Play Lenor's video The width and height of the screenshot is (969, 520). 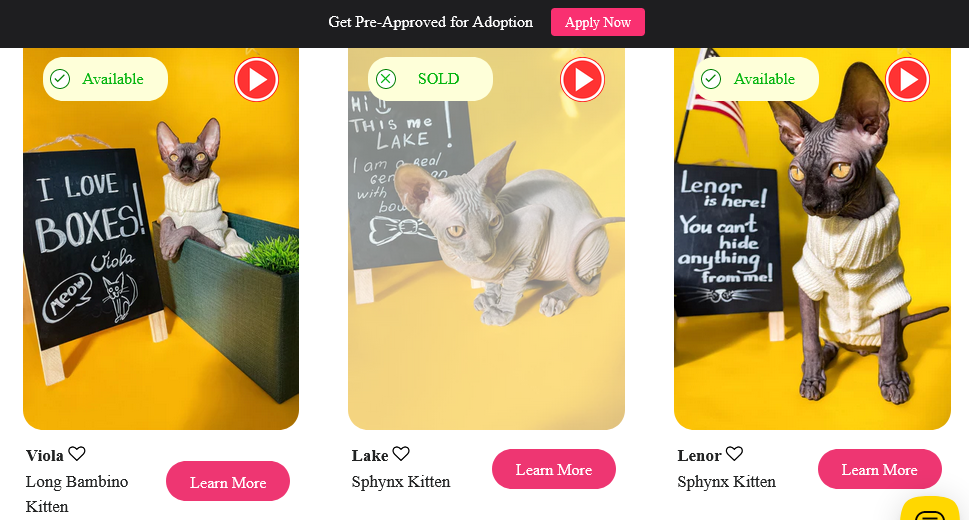pos(907,79)
